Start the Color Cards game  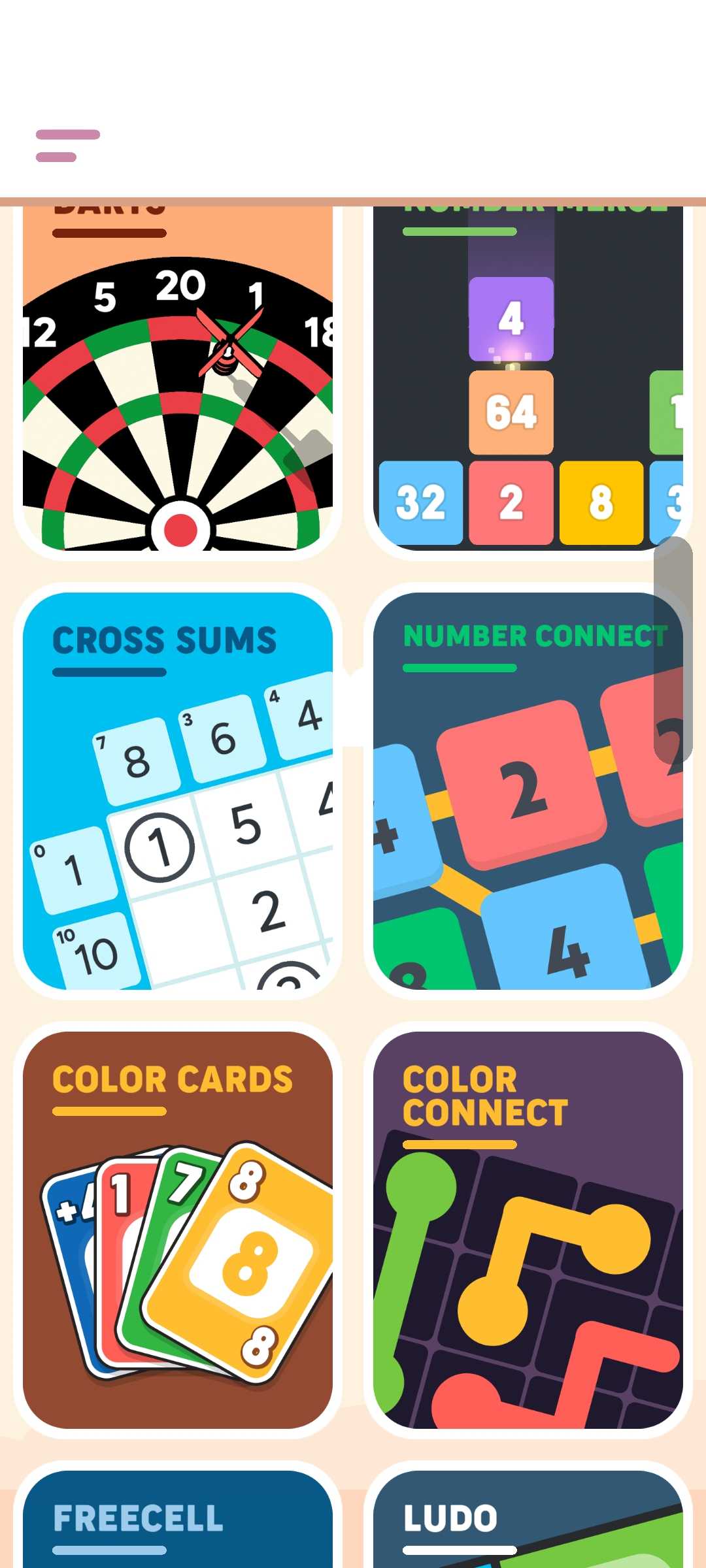pyautogui.click(x=177, y=1230)
